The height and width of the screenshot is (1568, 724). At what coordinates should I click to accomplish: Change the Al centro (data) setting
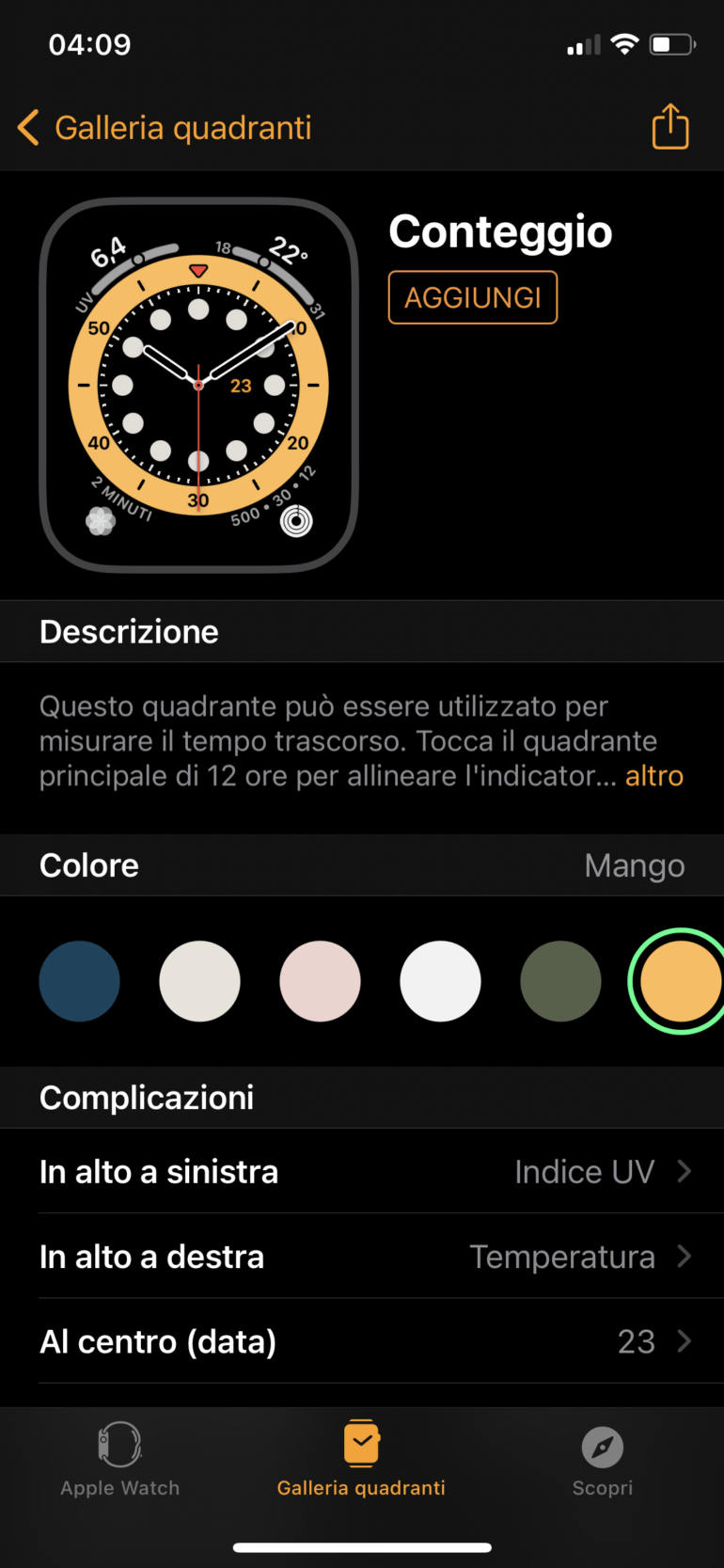[362, 1341]
